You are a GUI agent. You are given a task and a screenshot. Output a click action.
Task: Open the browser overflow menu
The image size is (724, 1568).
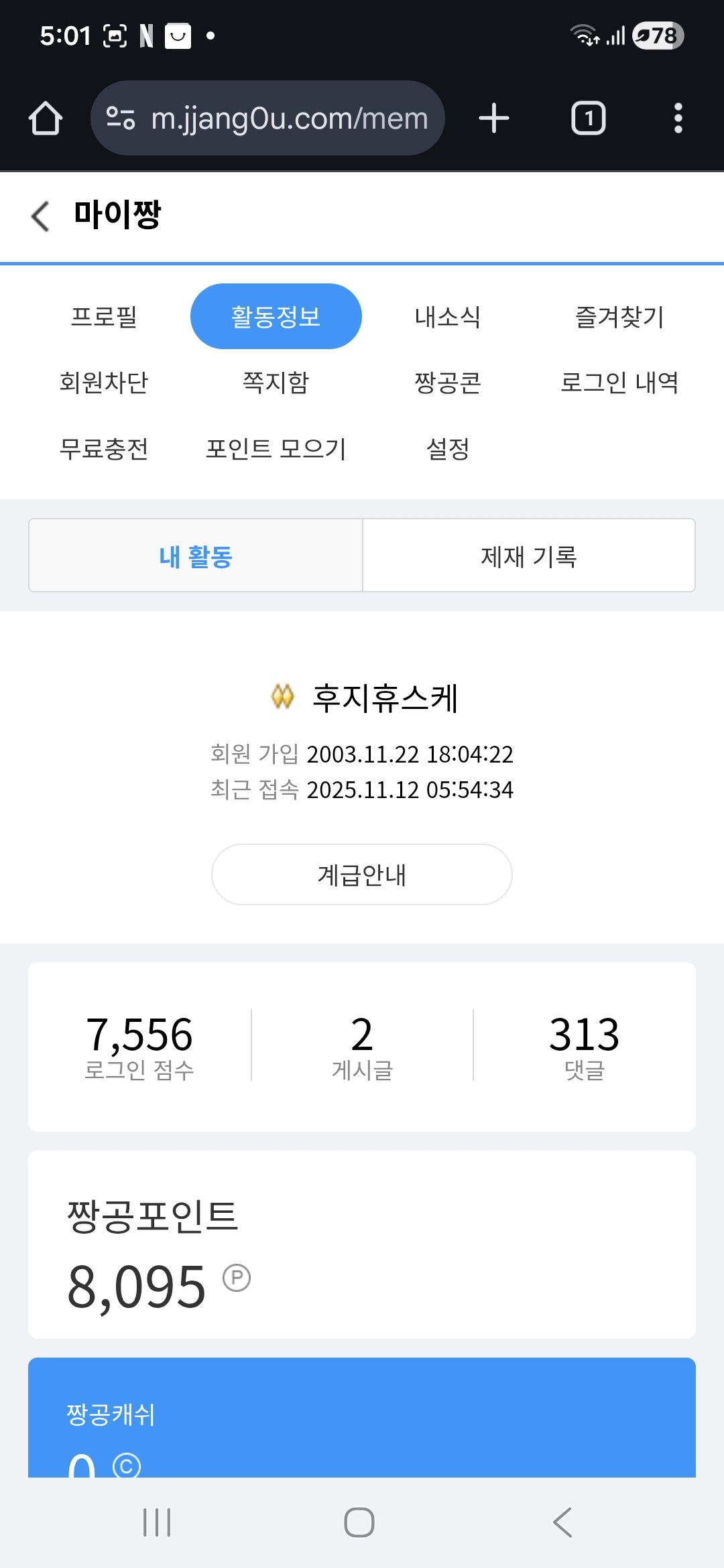[678, 119]
